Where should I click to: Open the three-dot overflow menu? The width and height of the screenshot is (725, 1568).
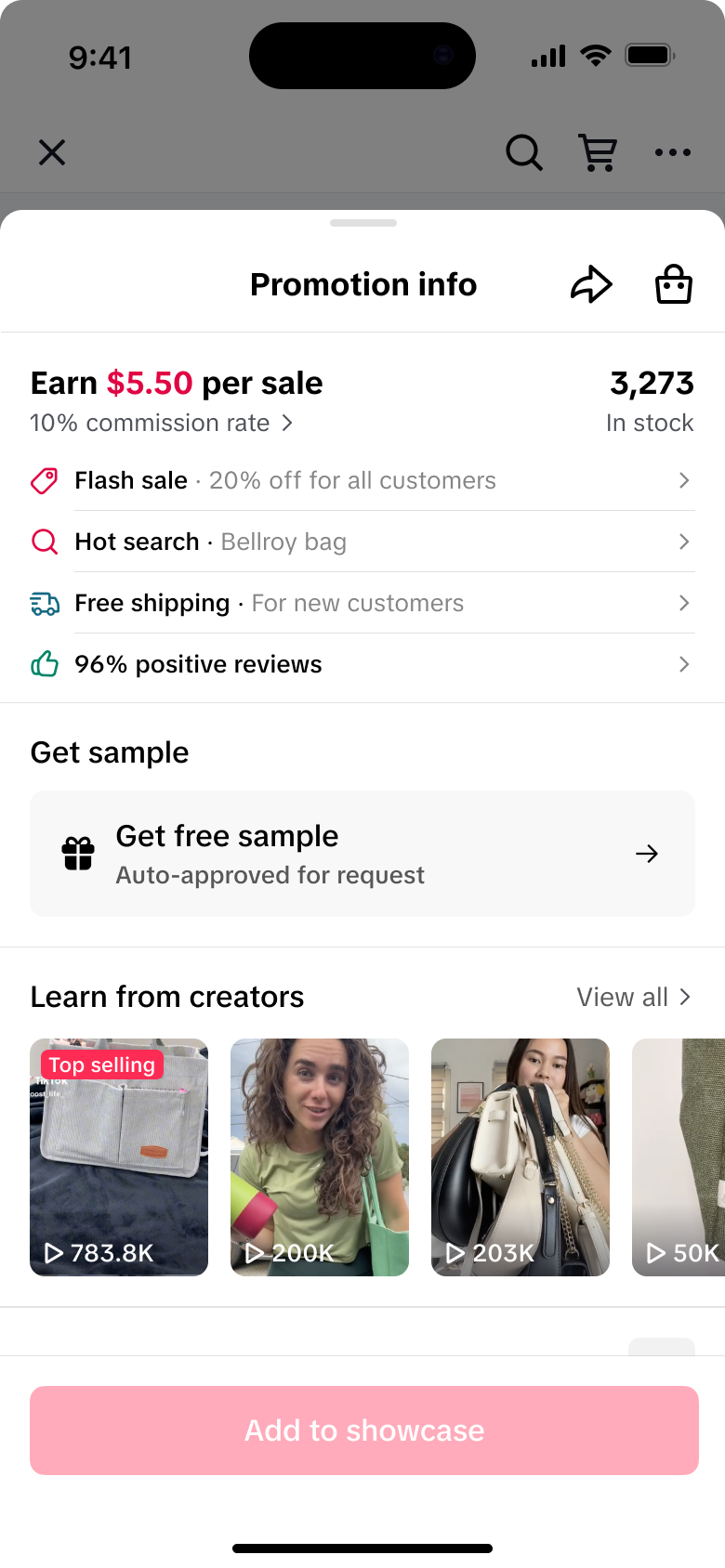[672, 152]
